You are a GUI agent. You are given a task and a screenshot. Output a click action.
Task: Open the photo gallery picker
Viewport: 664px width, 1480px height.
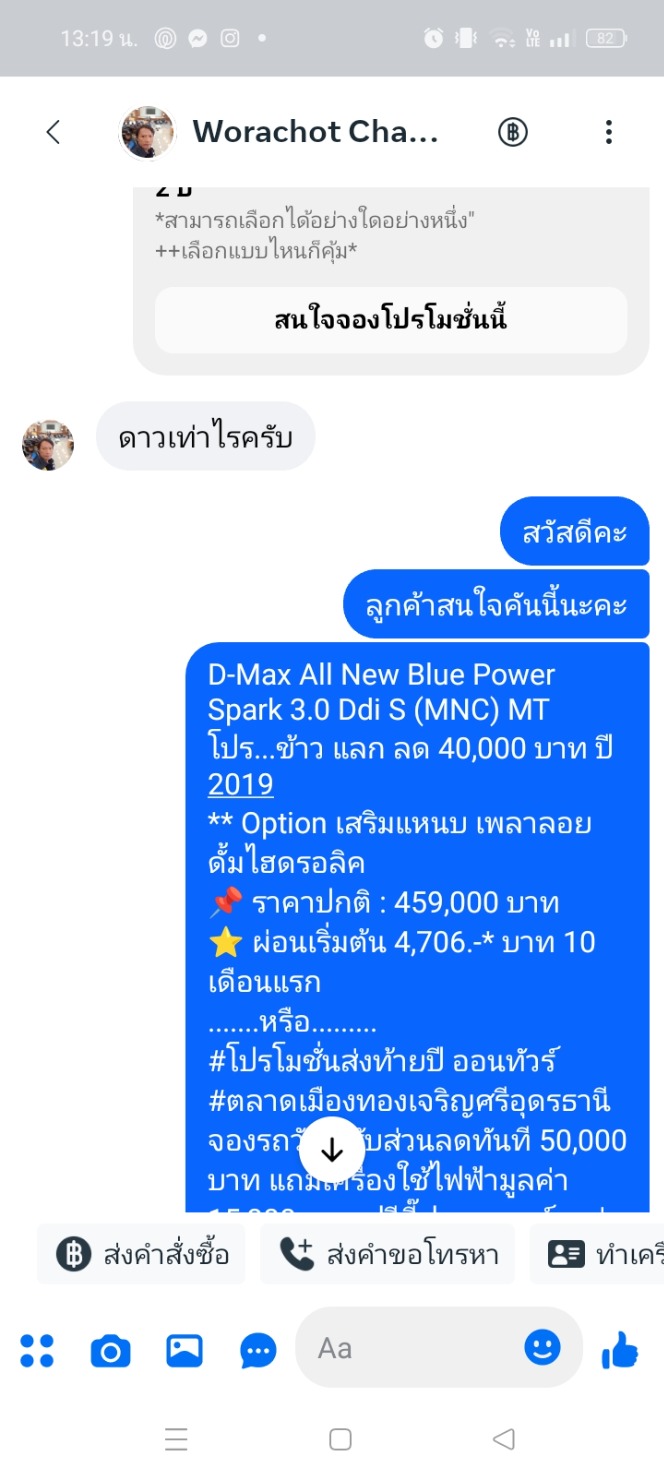(184, 1351)
